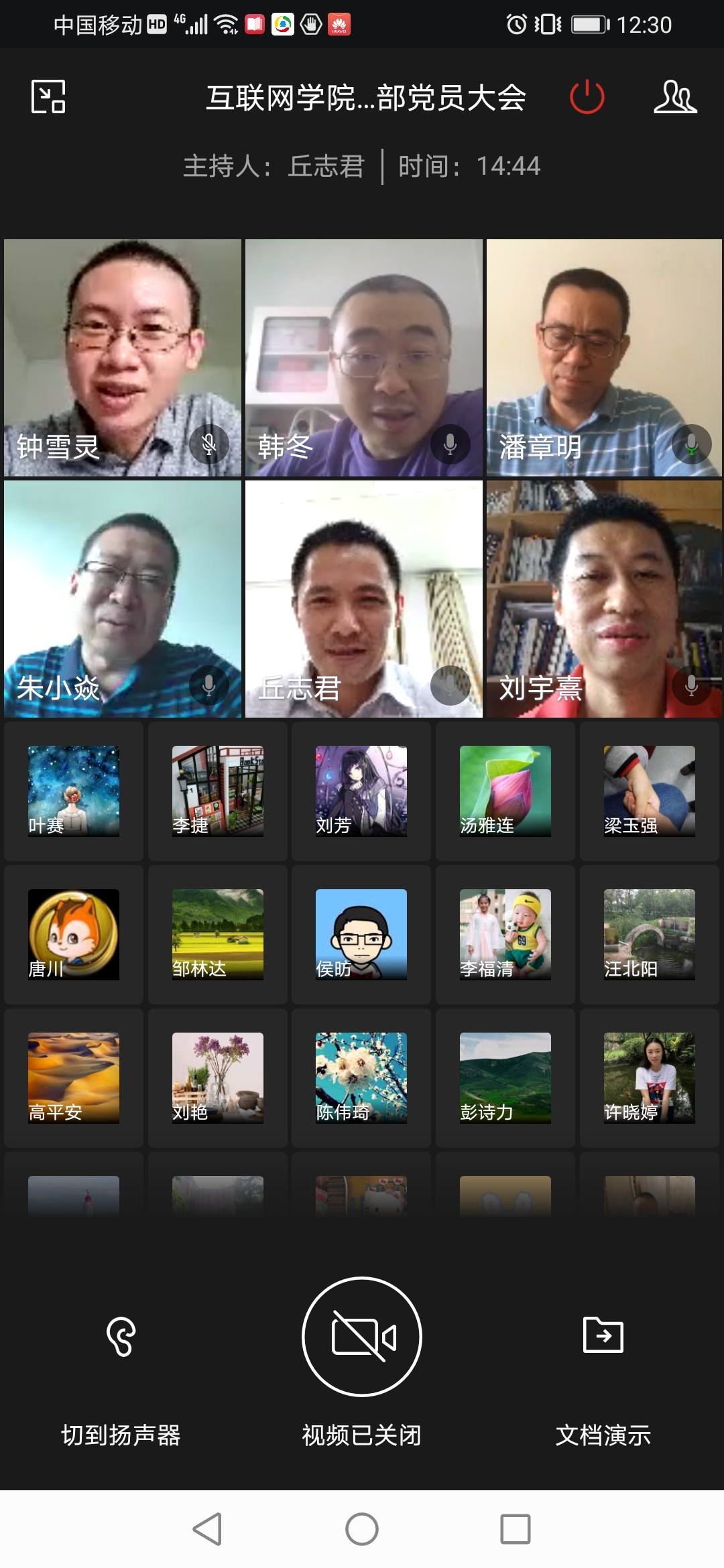Open the participants list

pos(675,96)
